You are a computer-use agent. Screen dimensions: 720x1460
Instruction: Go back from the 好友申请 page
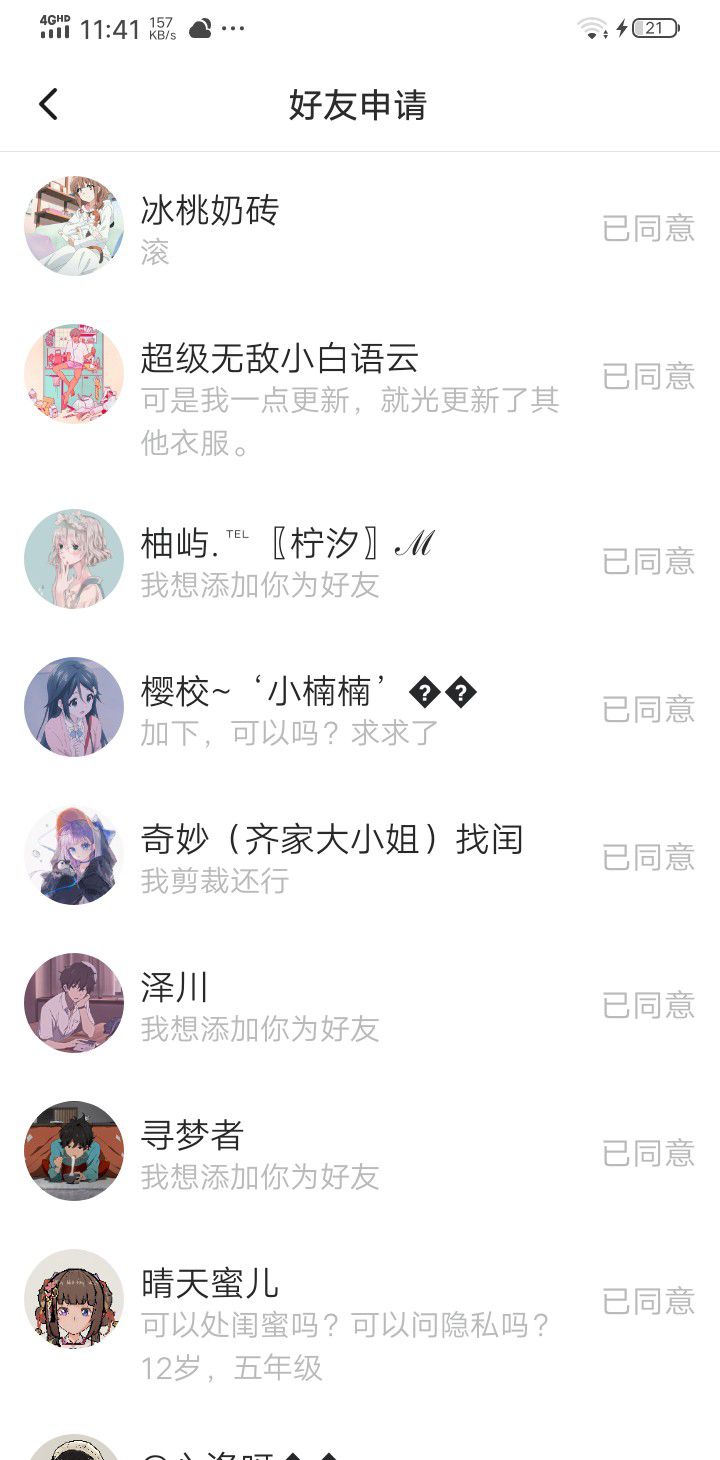tap(48, 104)
